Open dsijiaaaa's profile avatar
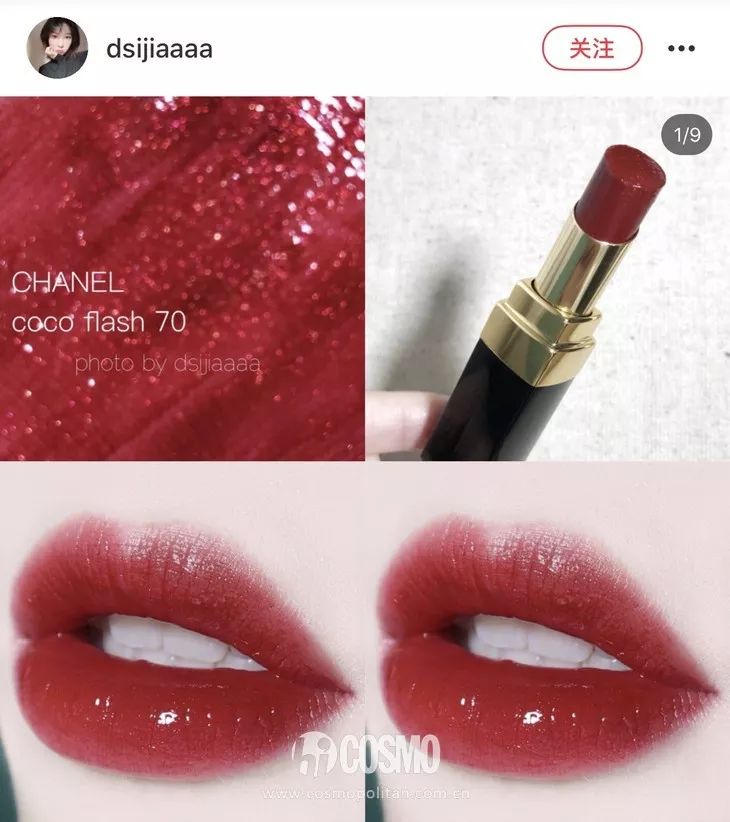 (x=57, y=48)
